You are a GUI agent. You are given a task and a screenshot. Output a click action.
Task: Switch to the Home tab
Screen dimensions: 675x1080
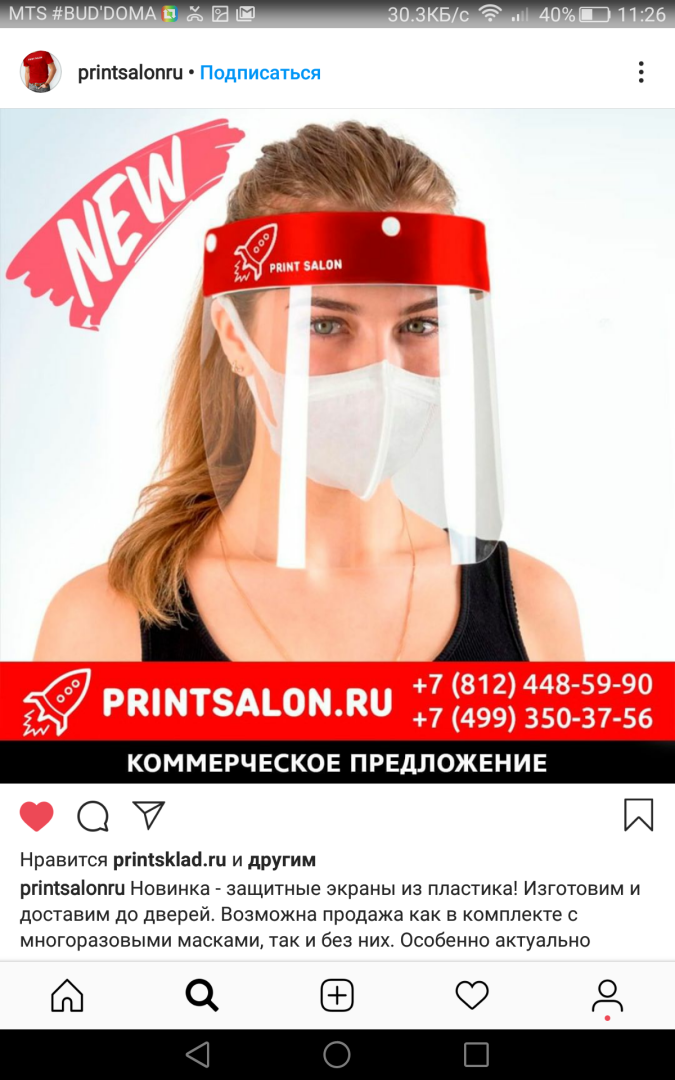tap(67, 996)
